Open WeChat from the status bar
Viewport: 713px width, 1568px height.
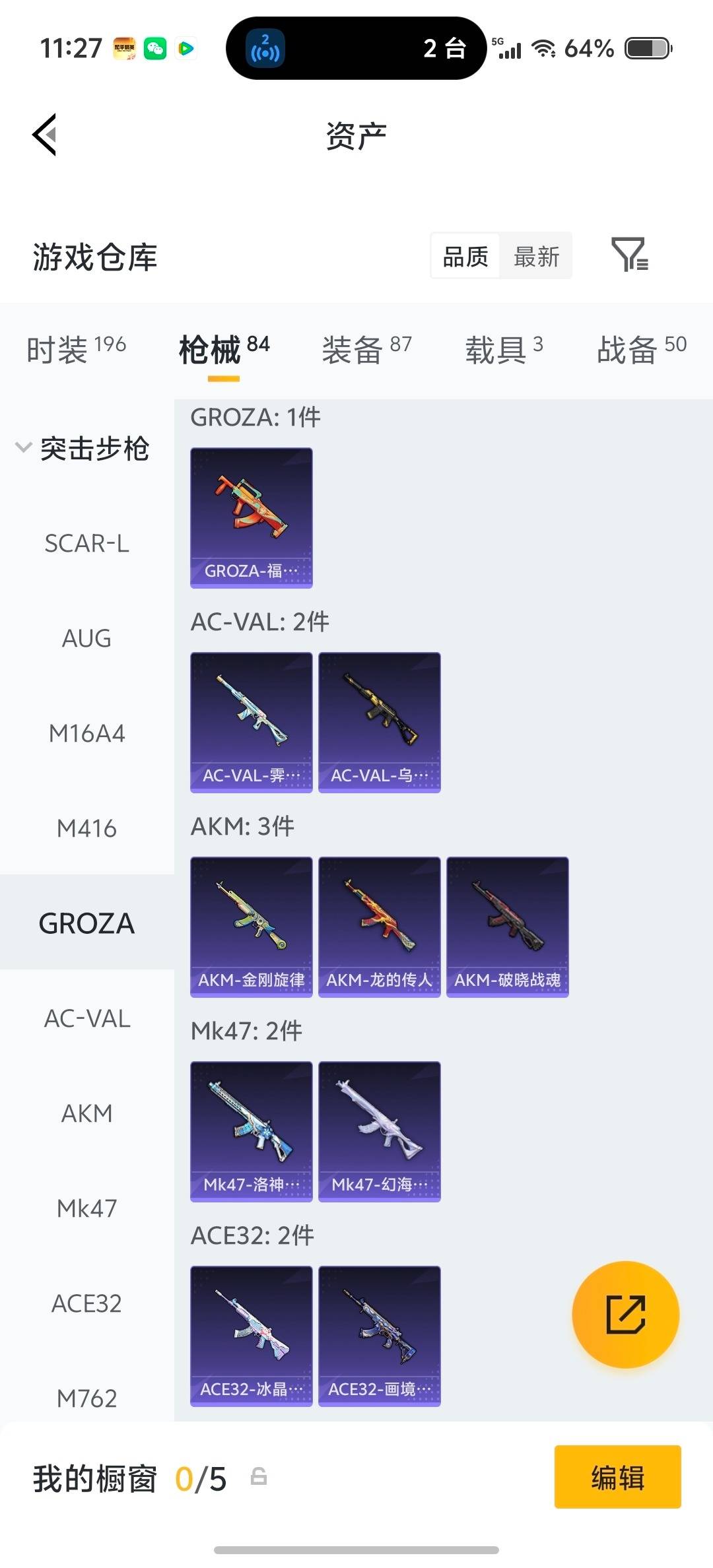click(x=154, y=48)
